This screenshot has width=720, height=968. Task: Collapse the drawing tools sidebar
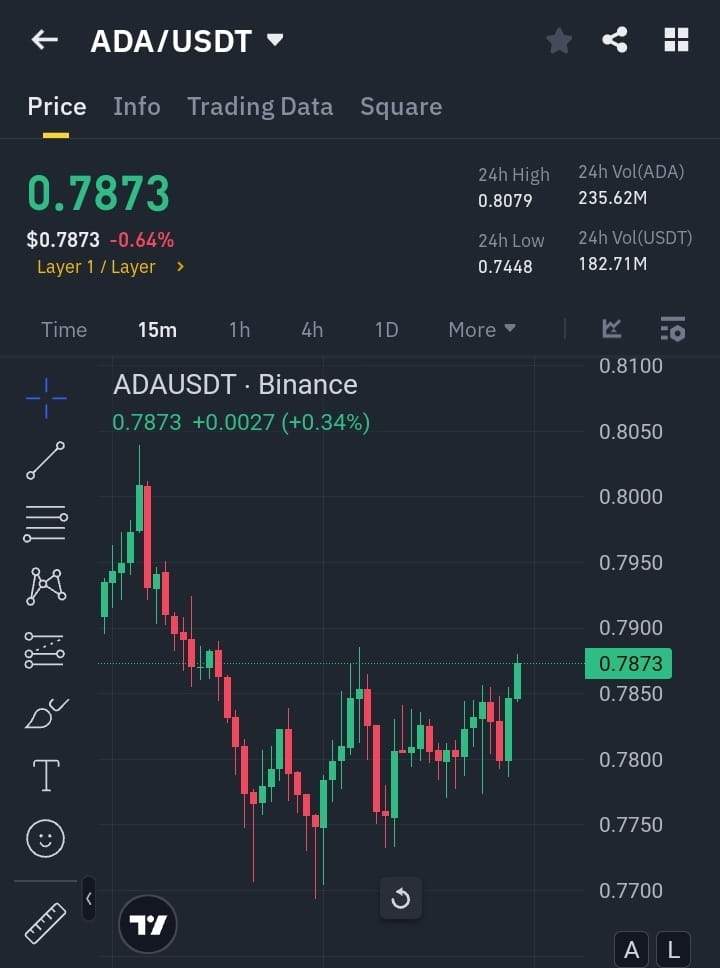[88, 898]
